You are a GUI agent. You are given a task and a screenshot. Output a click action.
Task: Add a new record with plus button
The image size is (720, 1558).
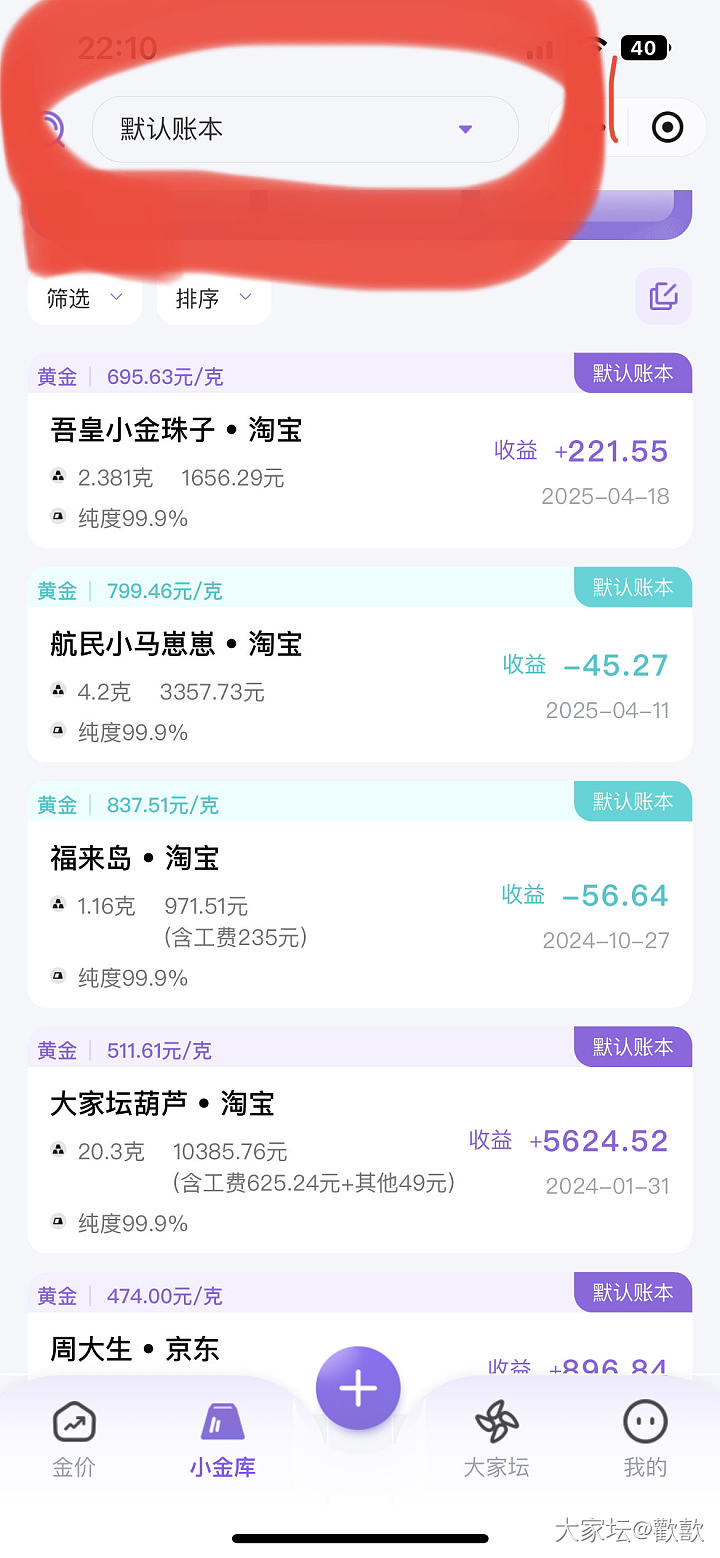[x=358, y=1388]
